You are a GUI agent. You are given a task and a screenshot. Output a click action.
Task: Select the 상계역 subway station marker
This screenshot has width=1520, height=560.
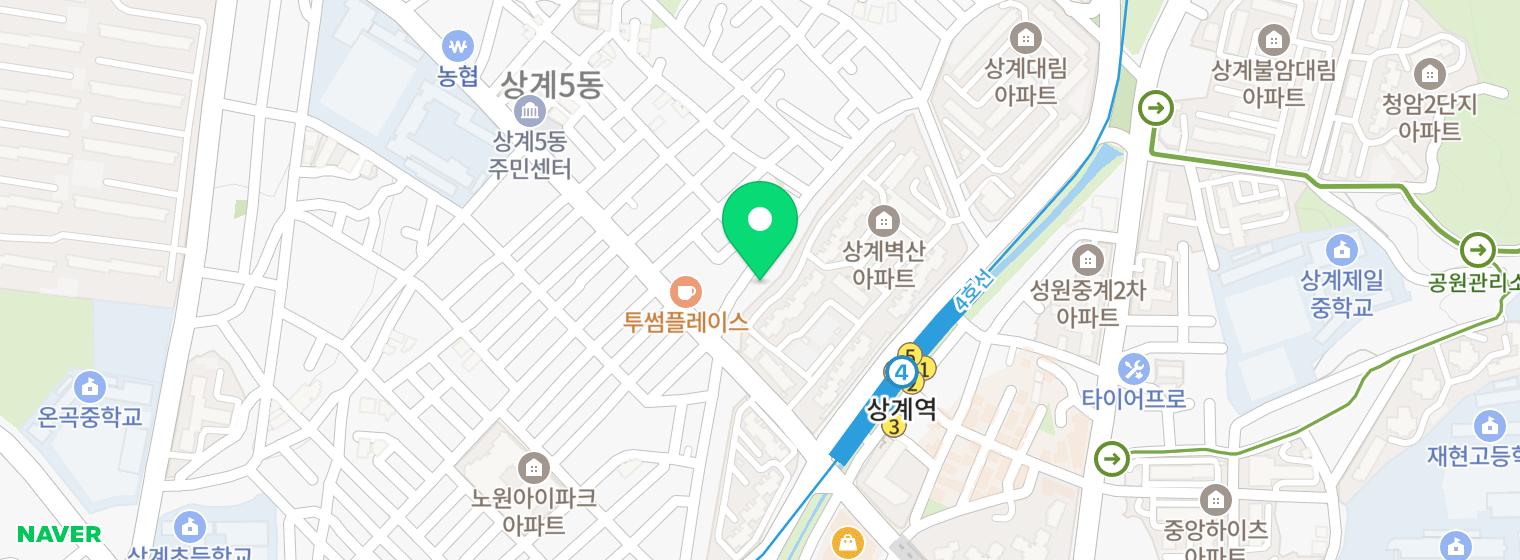902,374
